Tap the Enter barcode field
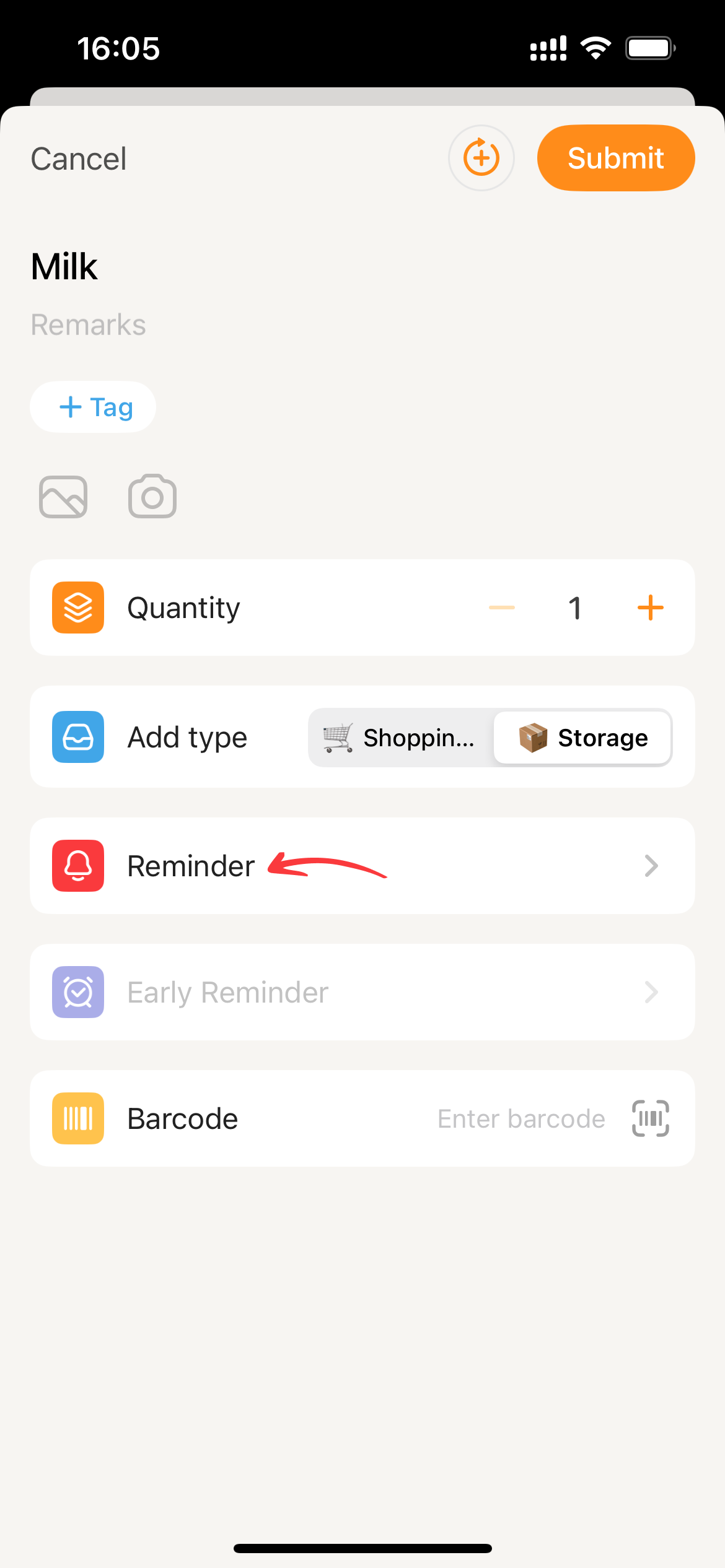725x1568 pixels. click(x=521, y=1118)
